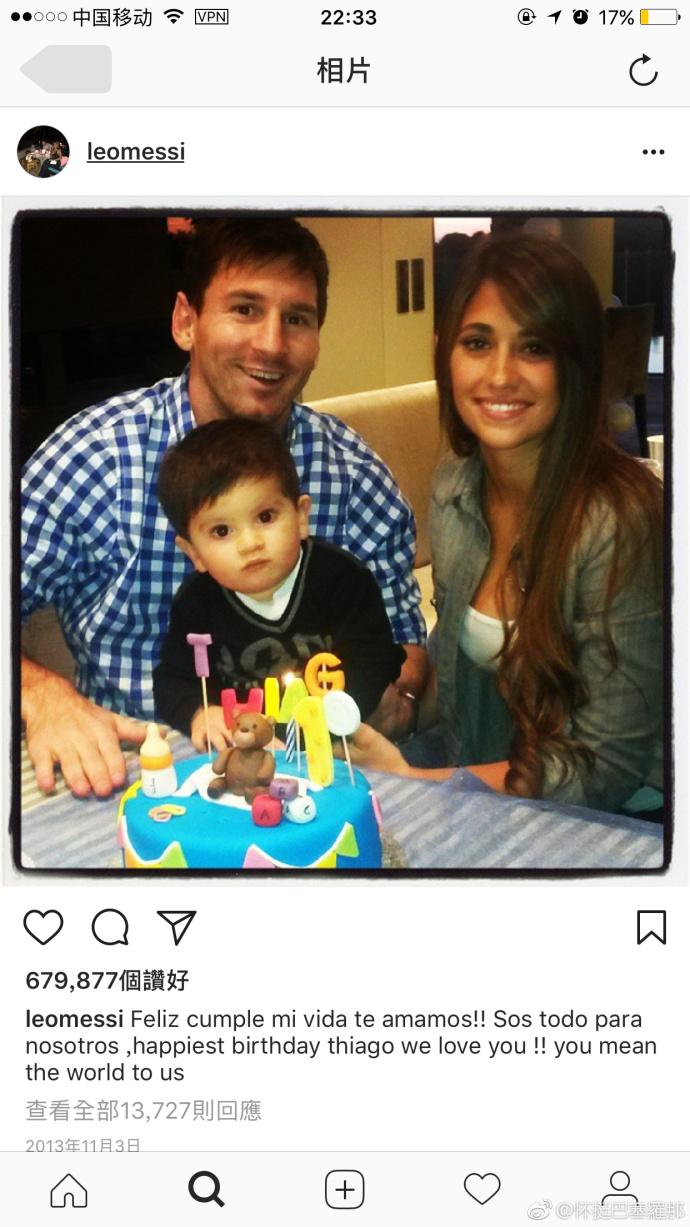Create a new post with the plus tab
This screenshot has height=1227, width=690.
click(x=345, y=1190)
